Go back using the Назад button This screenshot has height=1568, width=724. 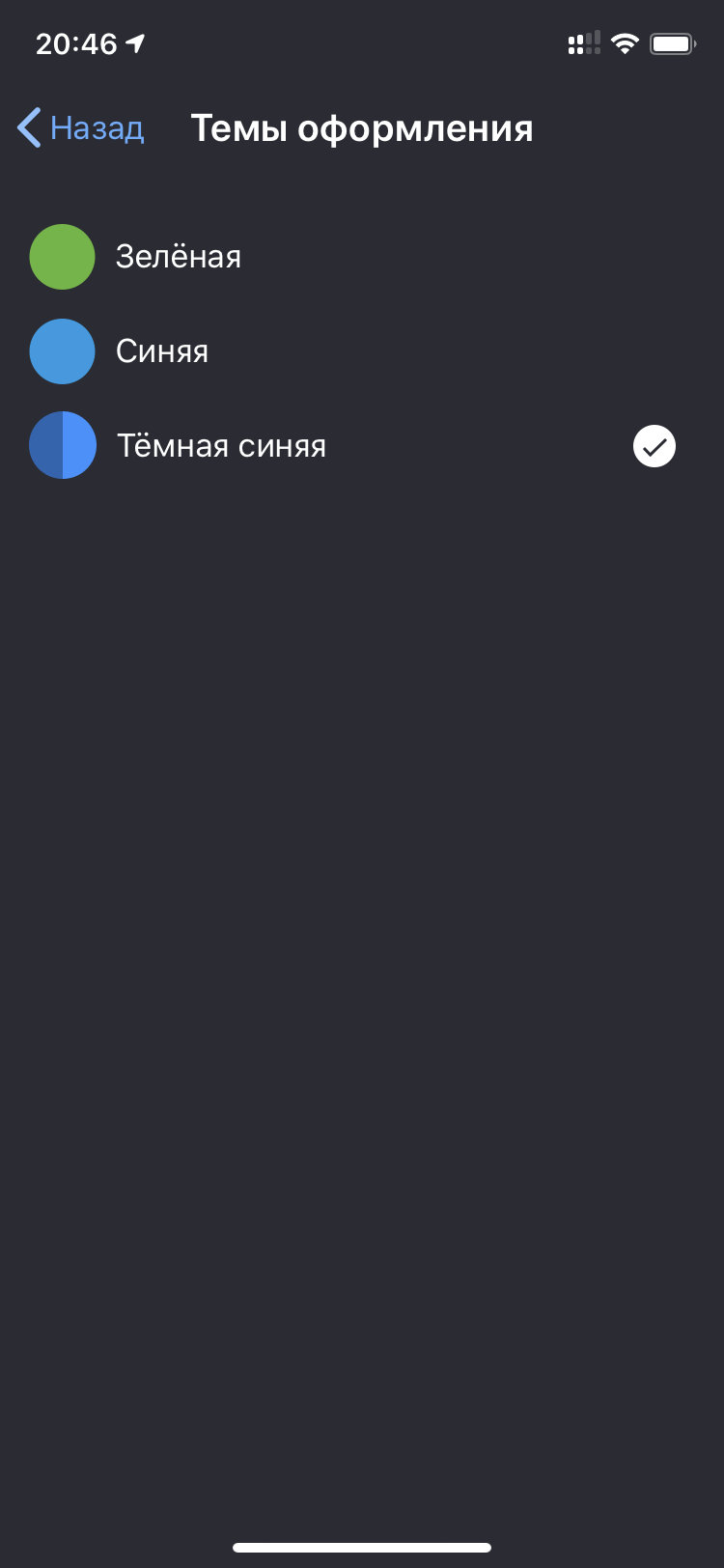pos(81,127)
